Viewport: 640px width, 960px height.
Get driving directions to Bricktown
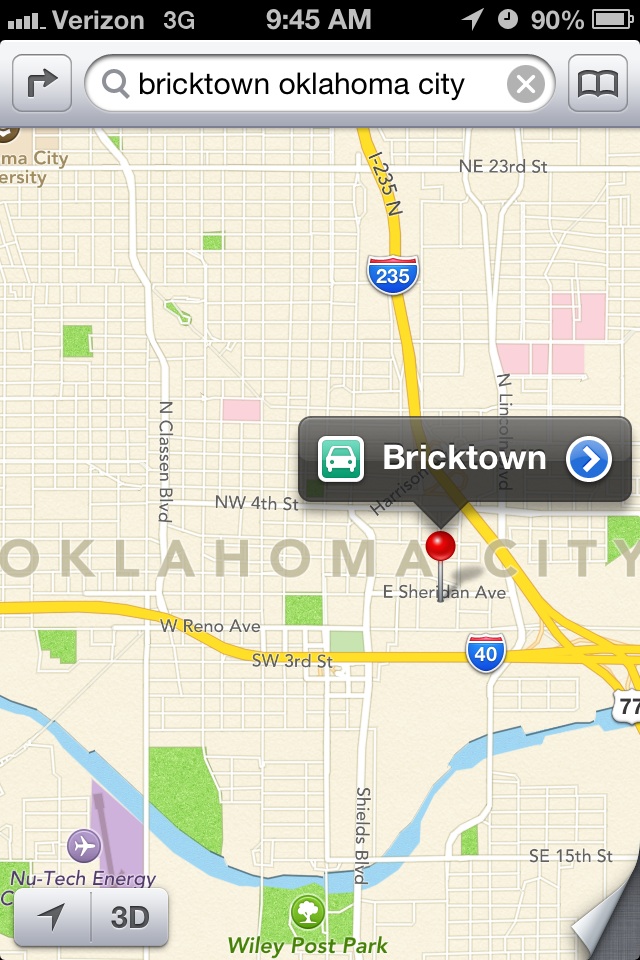[x=341, y=459]
